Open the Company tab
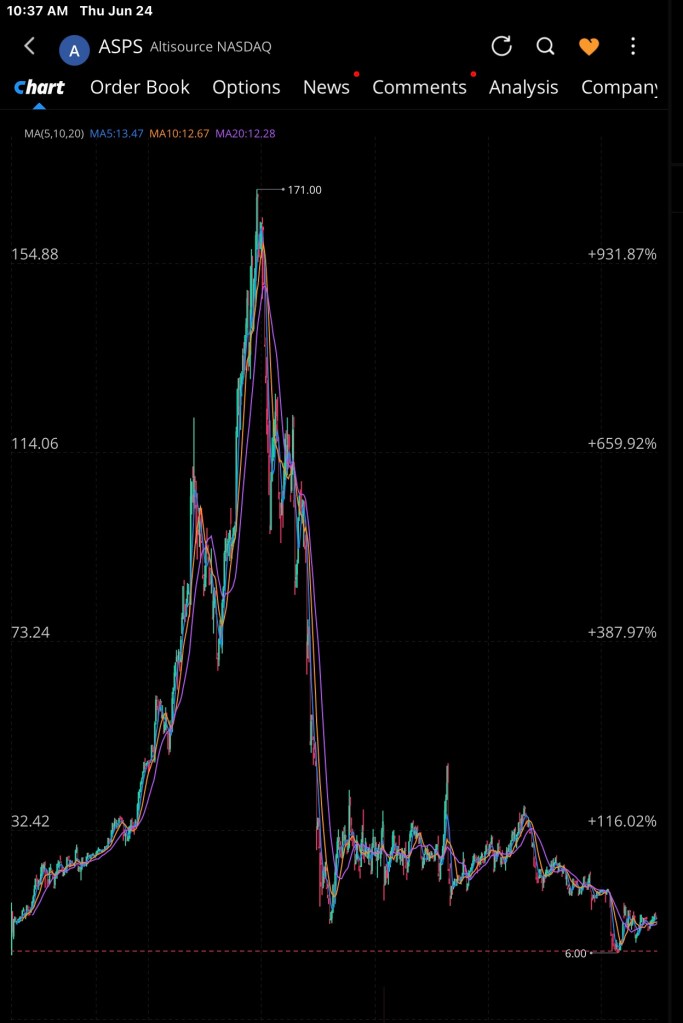The width and height of the screenshot is (683, 1023). click(x=620, y=87)
